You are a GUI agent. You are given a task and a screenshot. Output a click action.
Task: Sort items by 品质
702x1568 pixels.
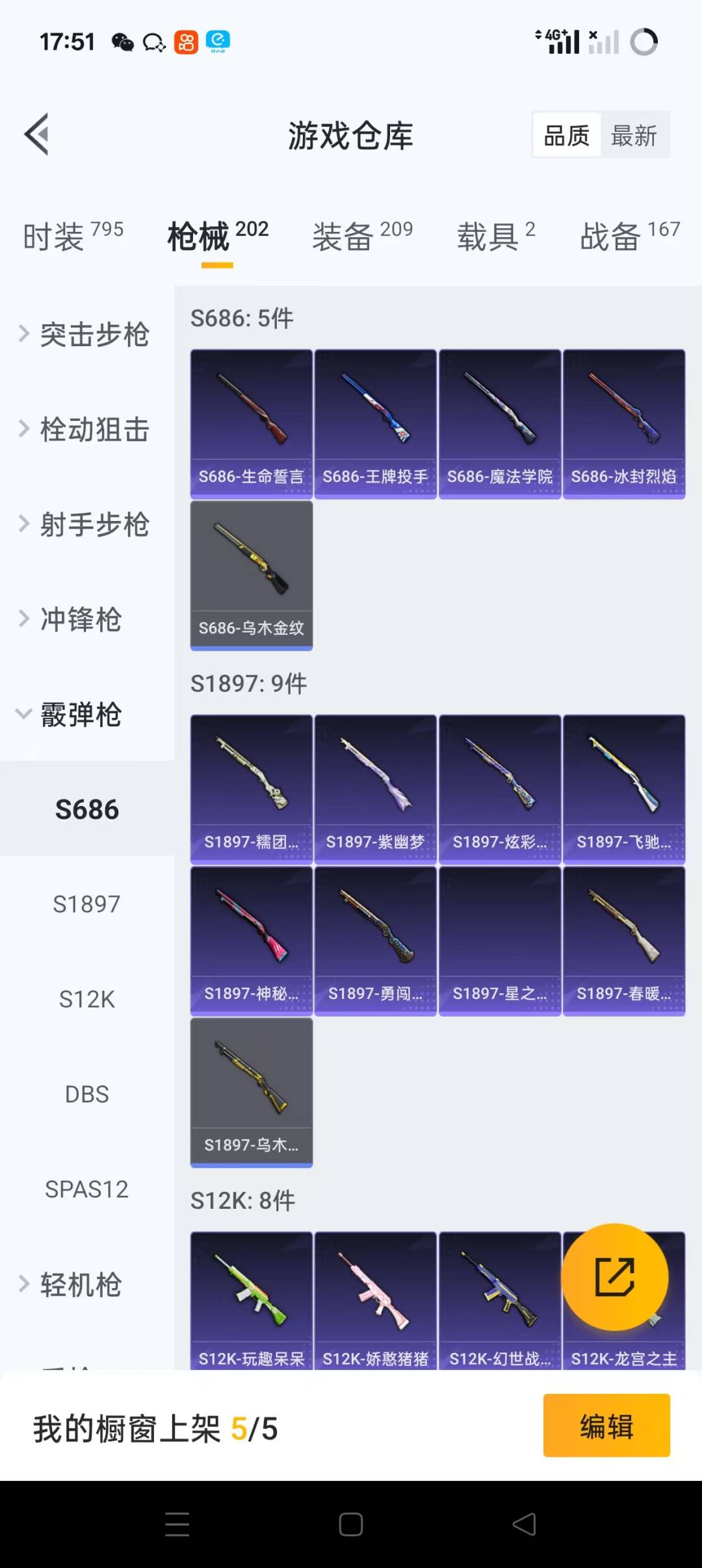[566, 136]
